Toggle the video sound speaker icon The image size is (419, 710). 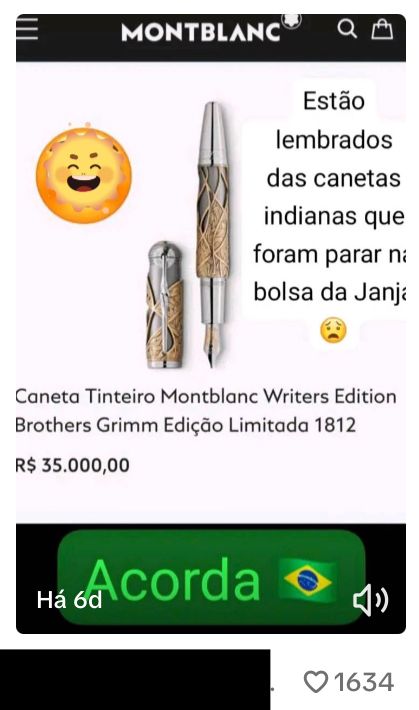point(370,600)
